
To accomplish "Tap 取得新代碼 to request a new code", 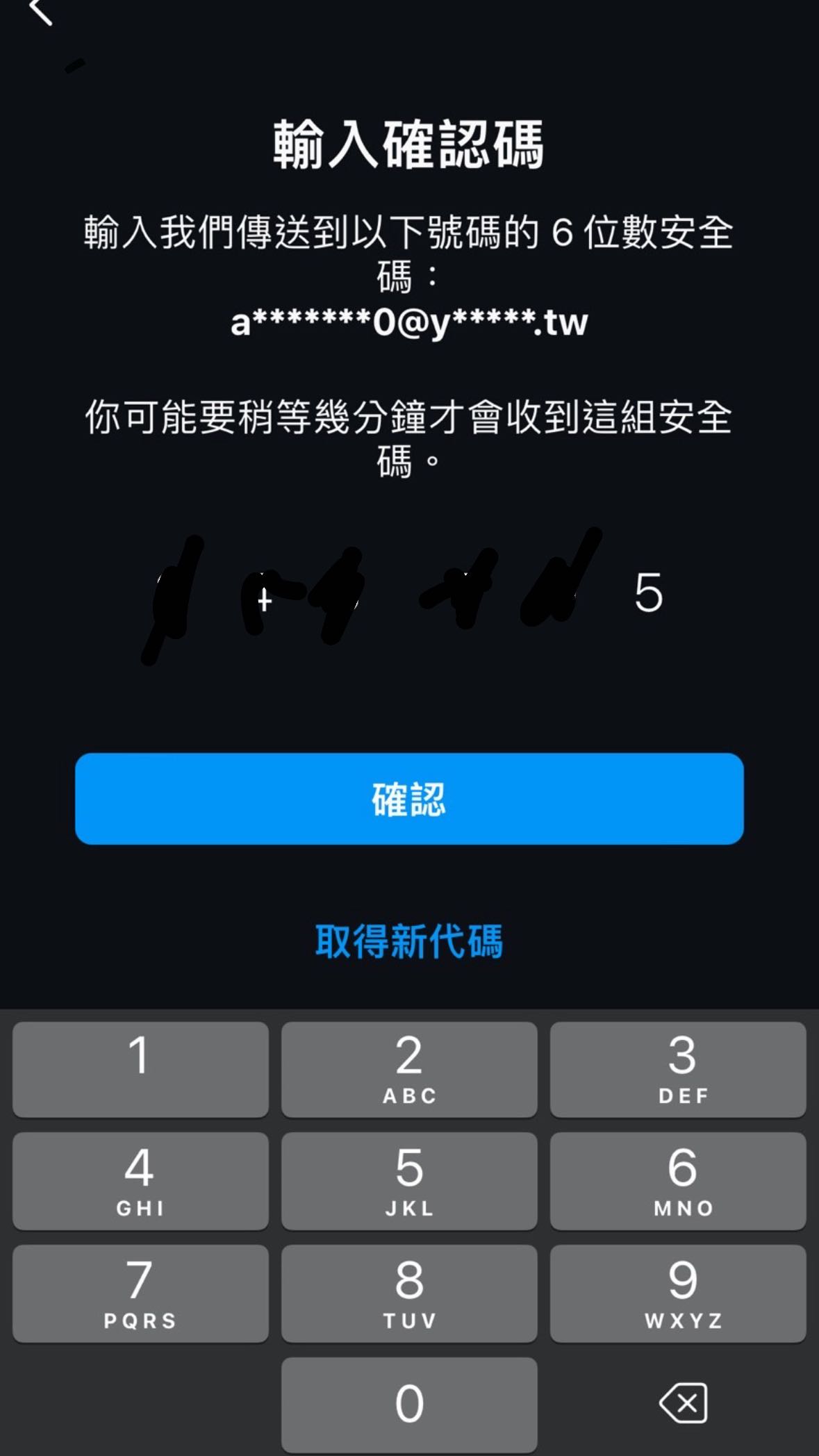I will (x=409, y=943).
